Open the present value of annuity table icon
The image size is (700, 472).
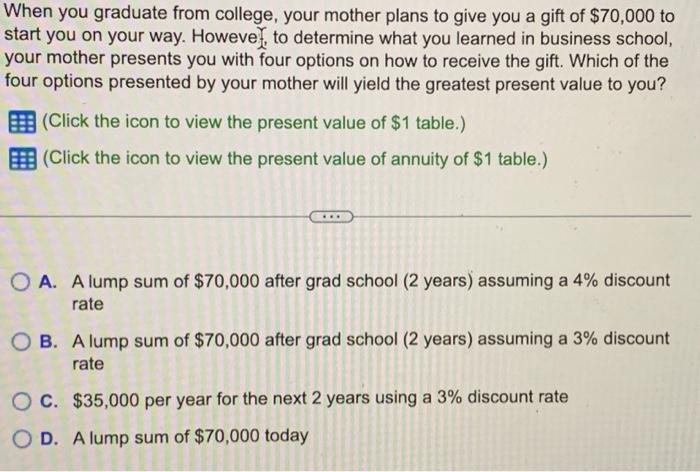tap(21, 158)
